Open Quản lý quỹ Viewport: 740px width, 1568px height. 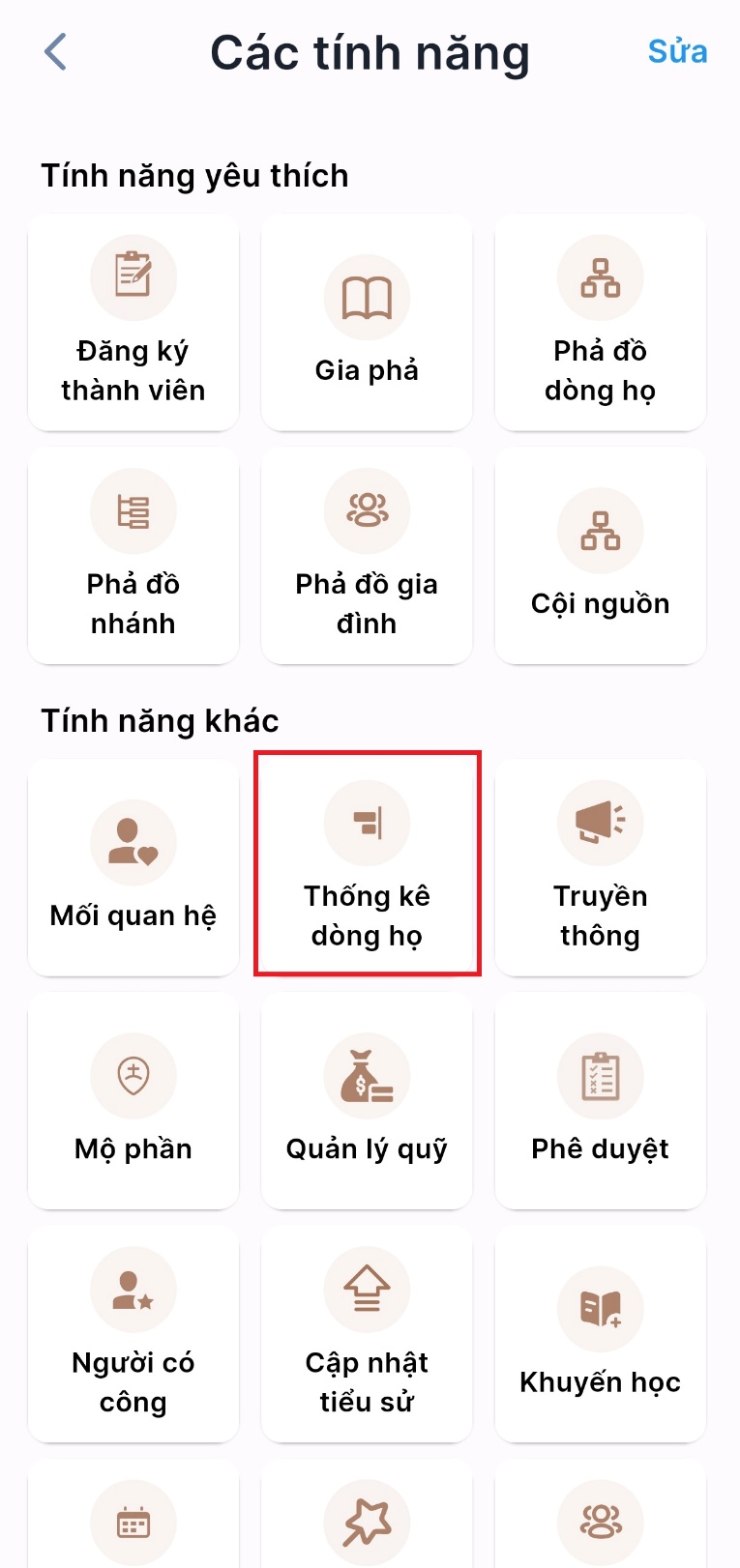tap(367, 1101)
